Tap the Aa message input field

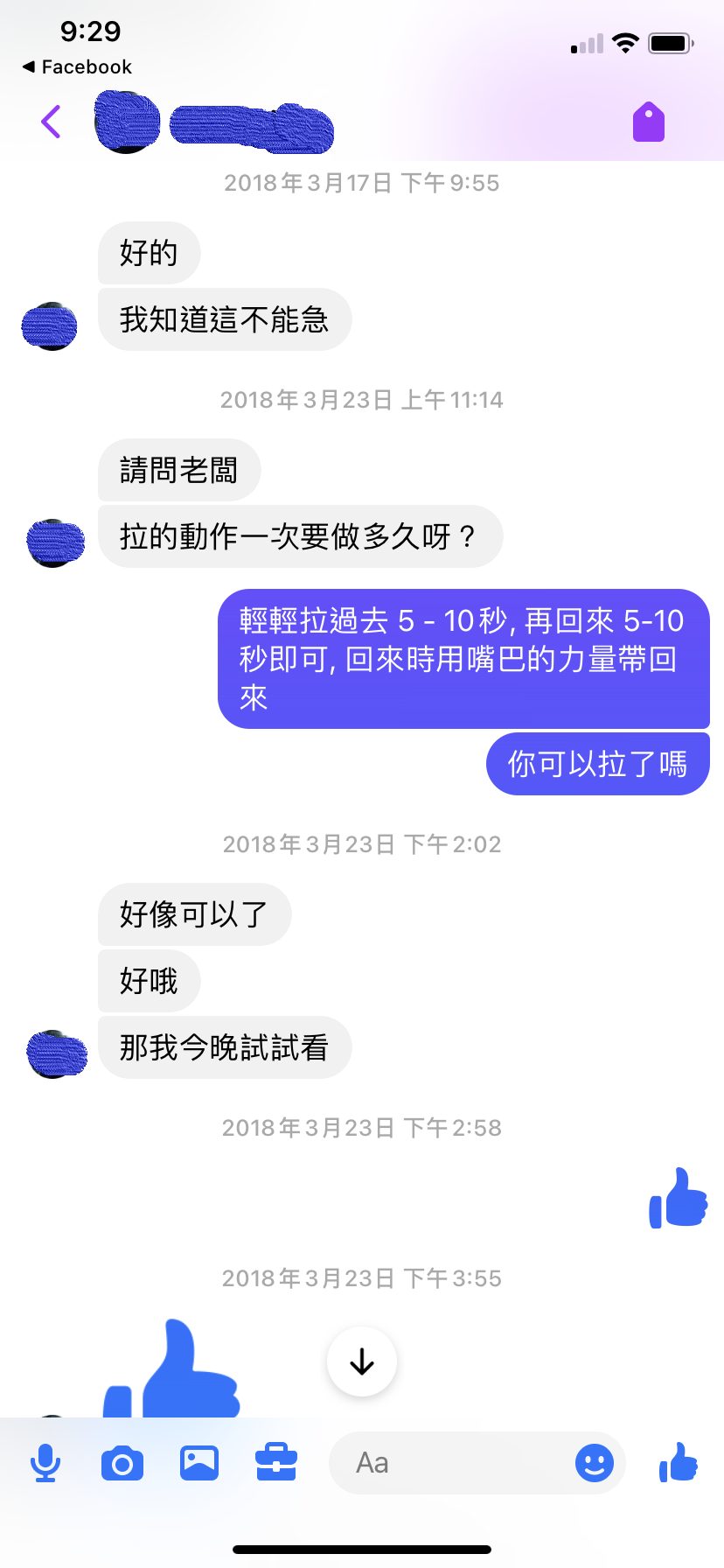click(446, 1463)
